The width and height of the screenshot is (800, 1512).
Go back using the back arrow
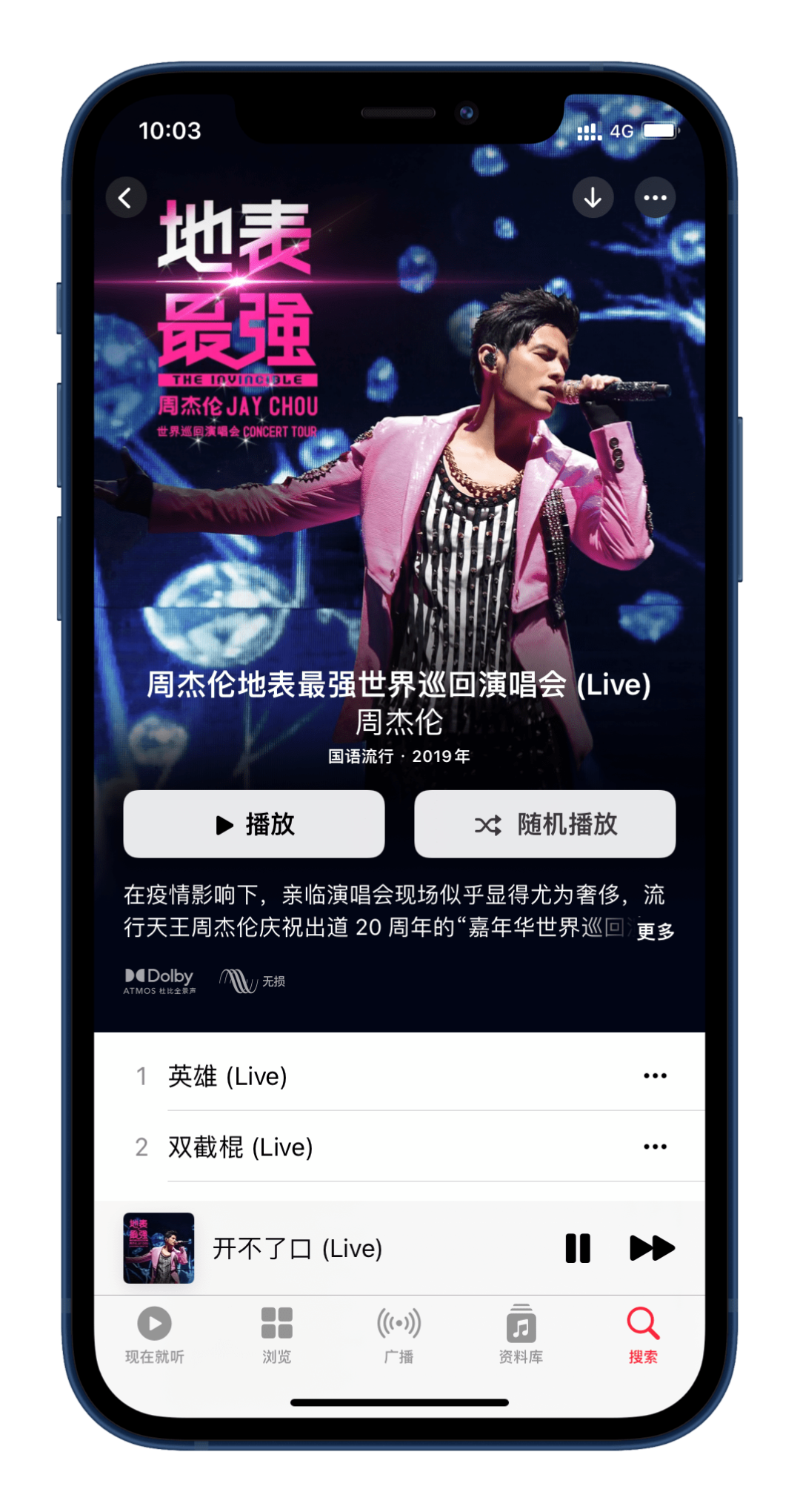click(126, 198)
